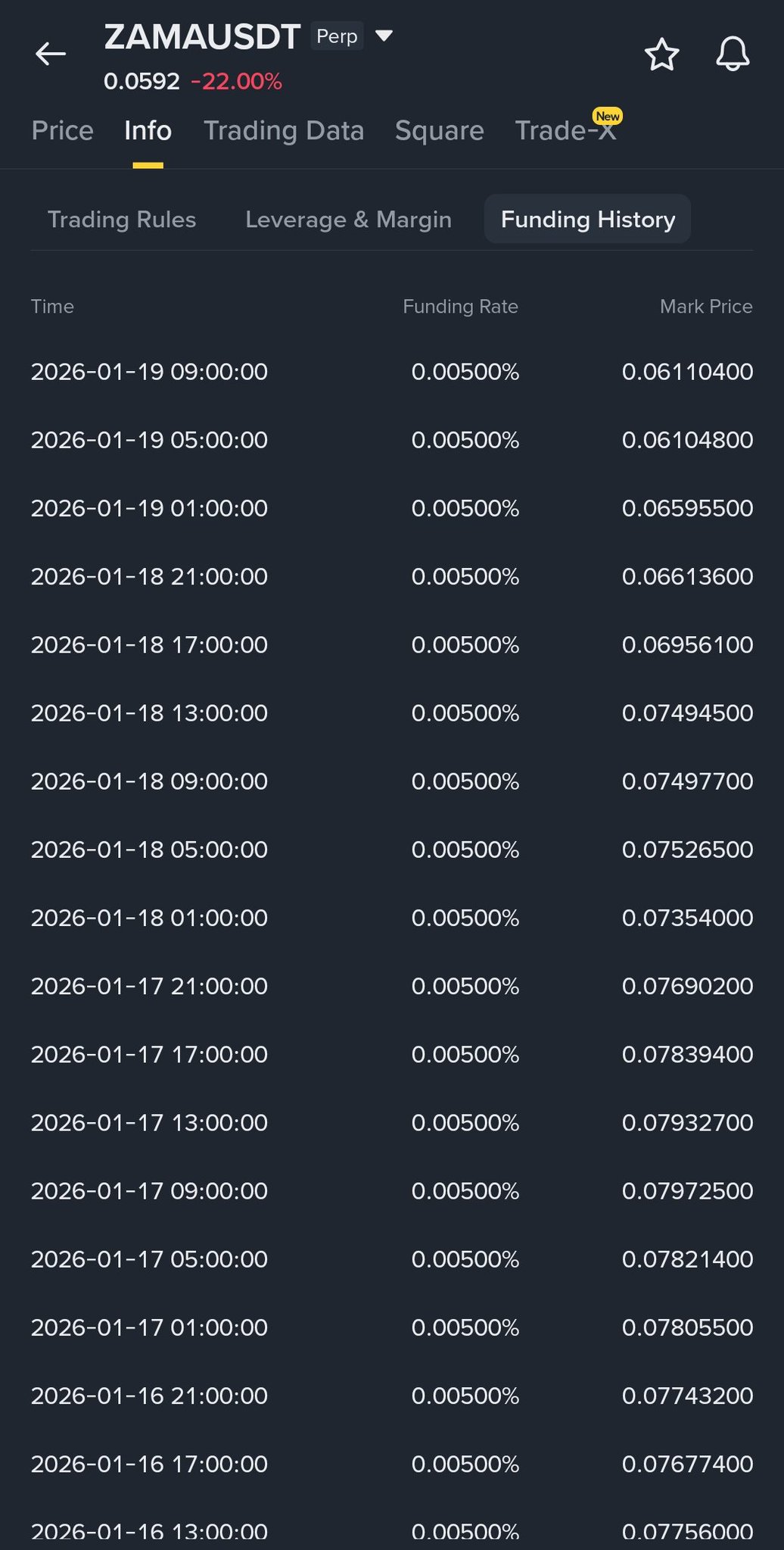784x1550 pixels.
Task: Add ZAMAUSDT to favorites with star
Action: pos(661,55)
